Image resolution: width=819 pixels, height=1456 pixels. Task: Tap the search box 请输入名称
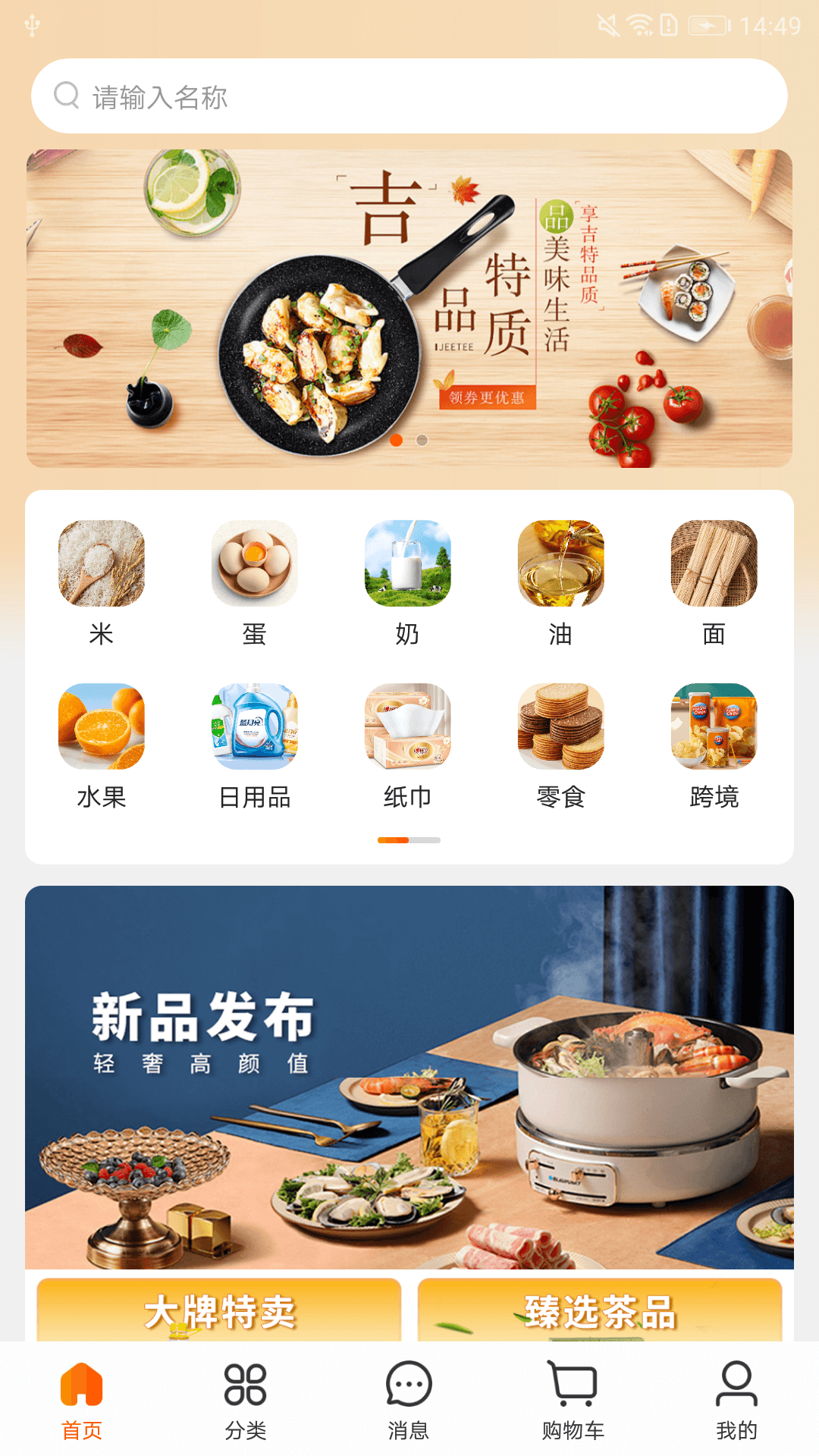pos(409,96)
